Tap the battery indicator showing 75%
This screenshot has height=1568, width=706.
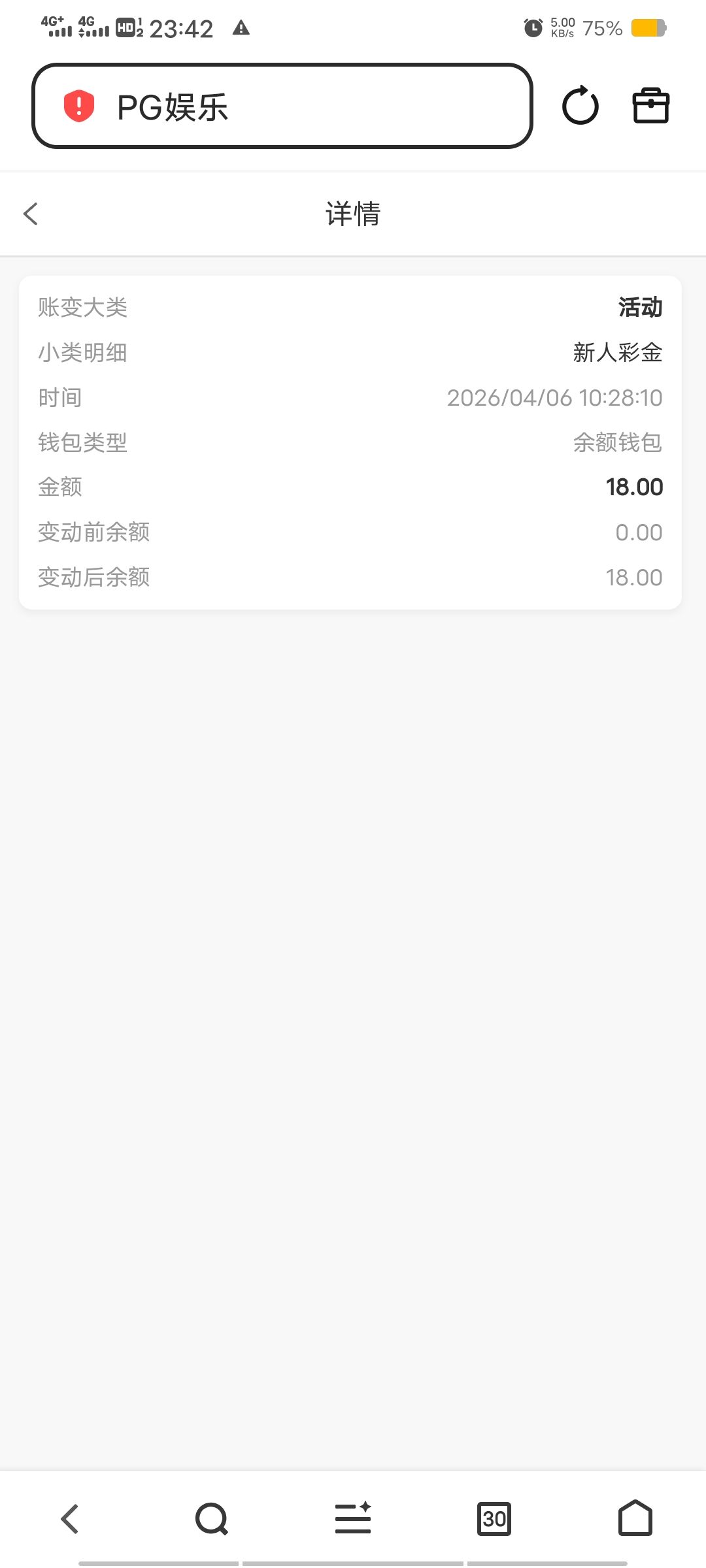pyautogui.click(x=603, y=27)
